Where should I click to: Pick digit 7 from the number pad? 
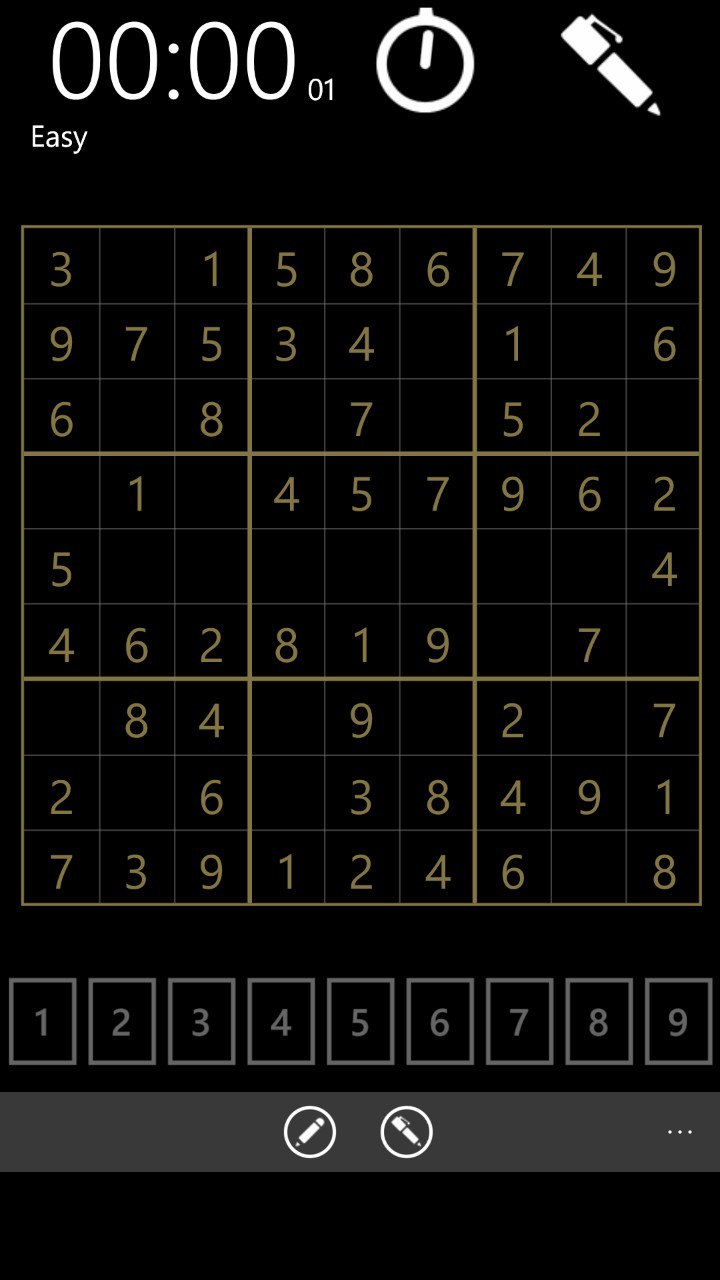point(519,1021)
